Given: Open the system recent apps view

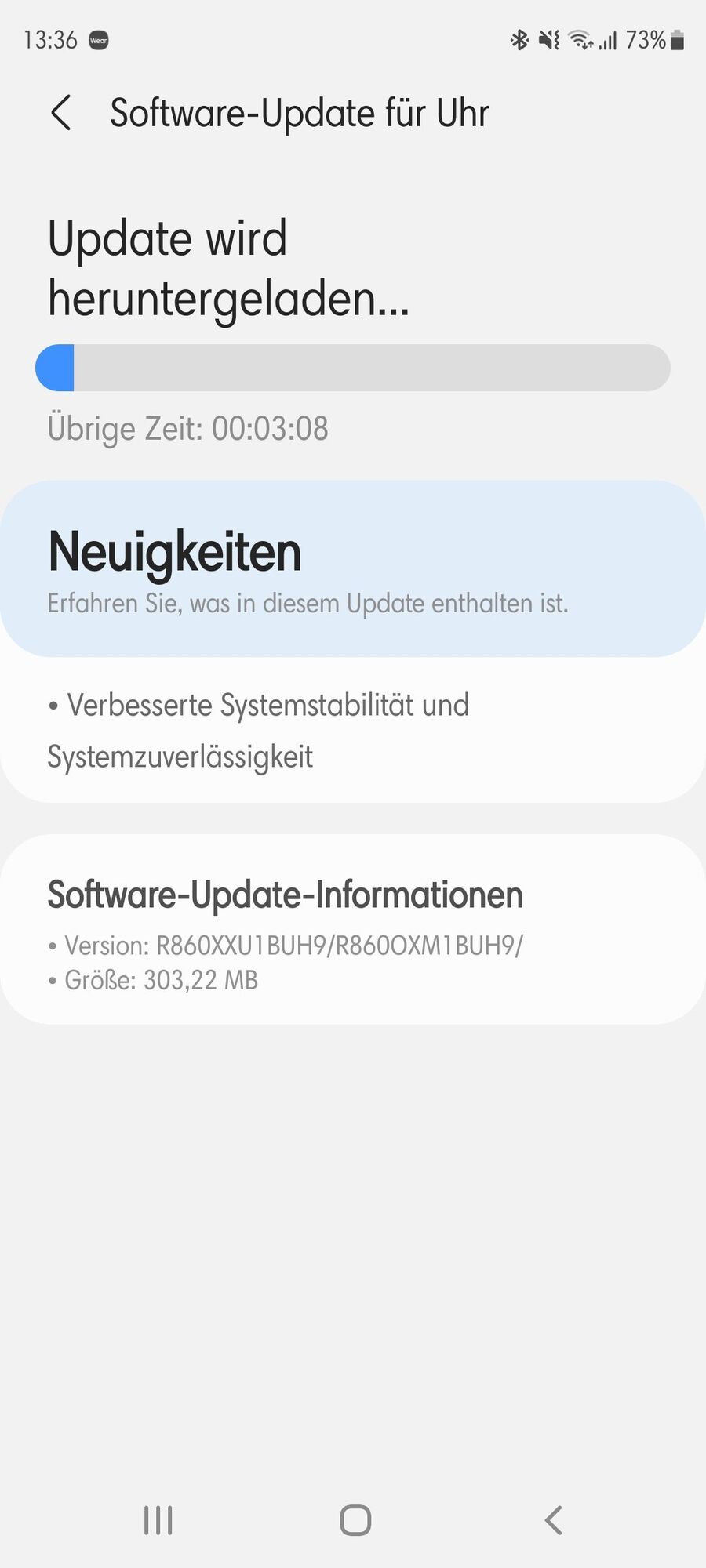Looking at the screenshot, I should (x=158, y=1520).
